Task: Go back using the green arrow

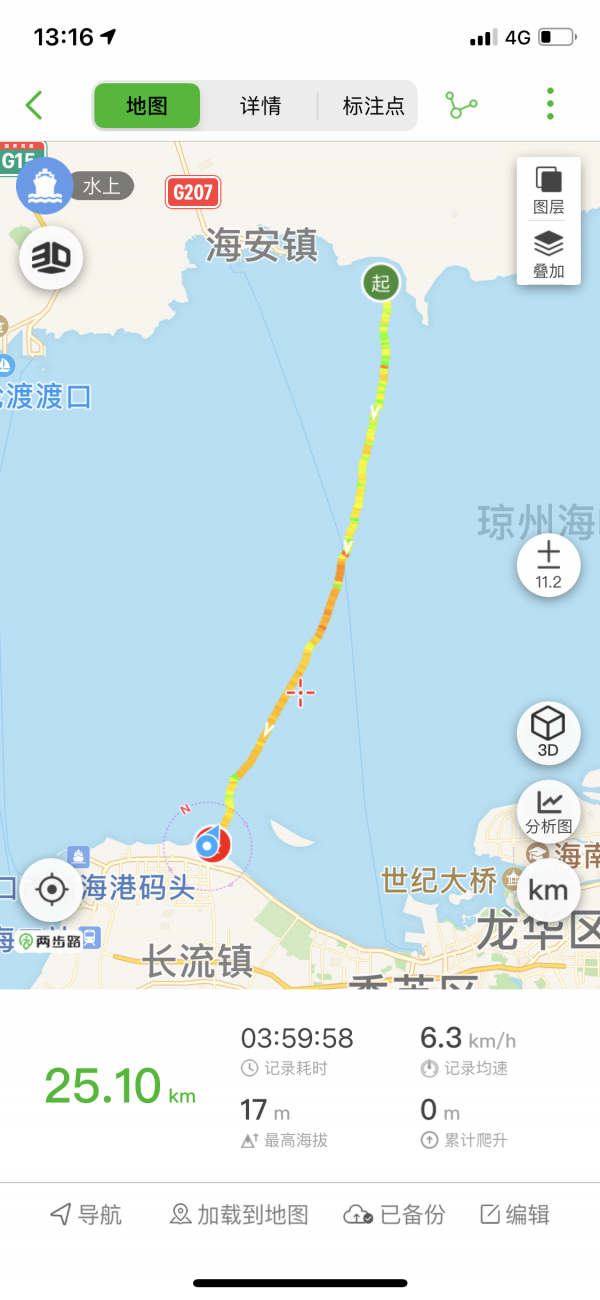Action: coord(35,105)
